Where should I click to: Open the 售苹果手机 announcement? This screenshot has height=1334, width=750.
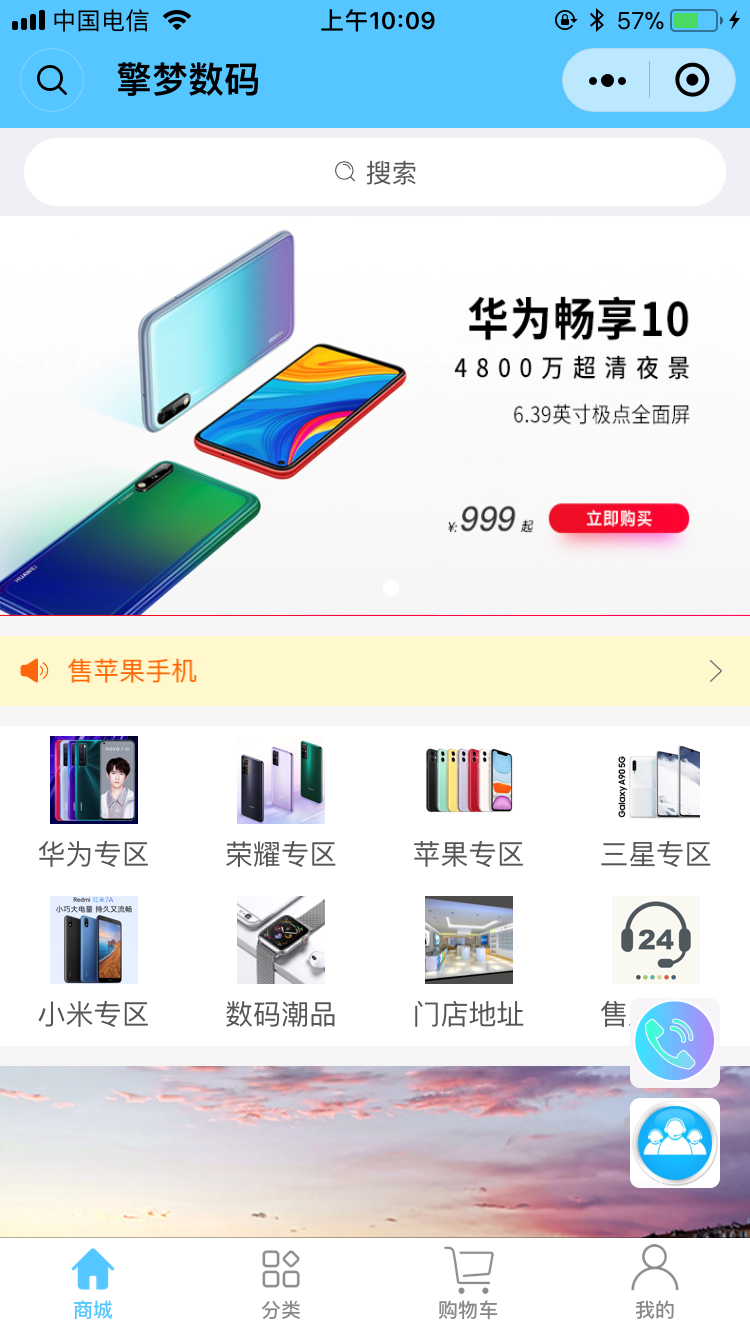point(375,671)
